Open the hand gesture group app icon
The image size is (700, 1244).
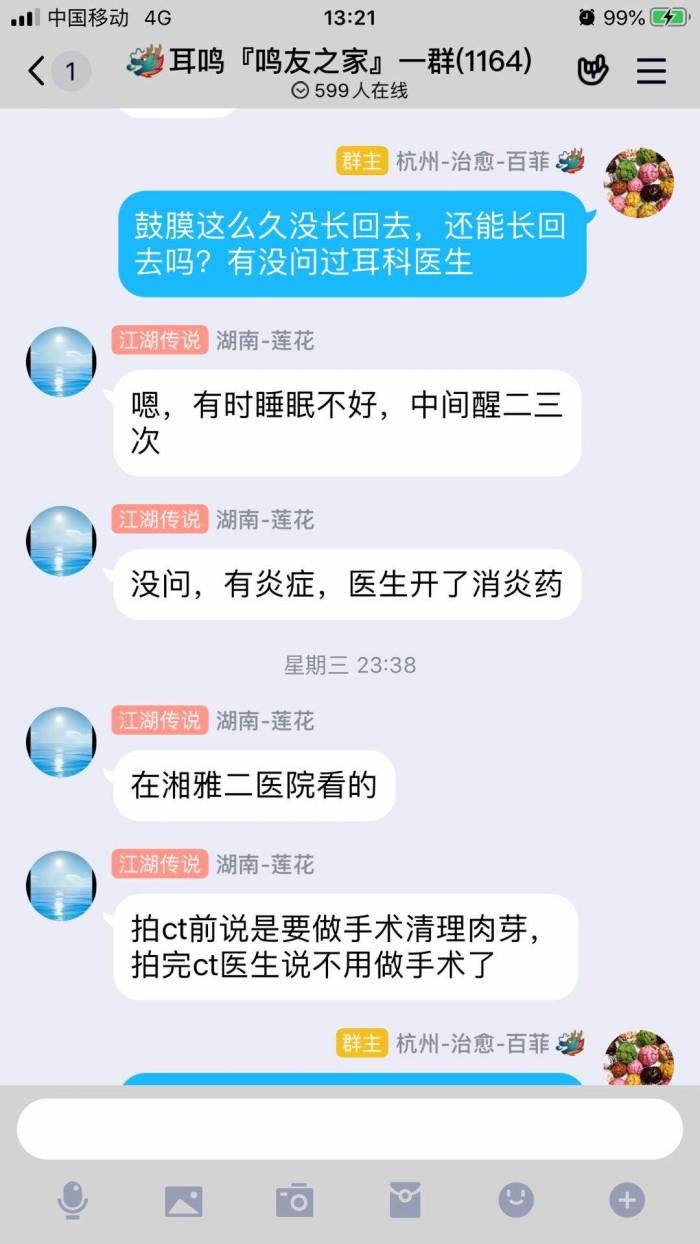593,71
